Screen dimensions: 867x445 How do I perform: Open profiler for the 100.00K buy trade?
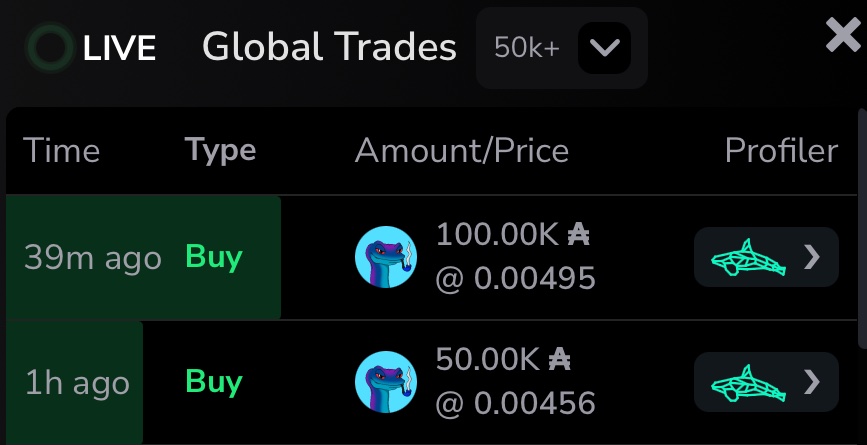[x=766, y=257]
